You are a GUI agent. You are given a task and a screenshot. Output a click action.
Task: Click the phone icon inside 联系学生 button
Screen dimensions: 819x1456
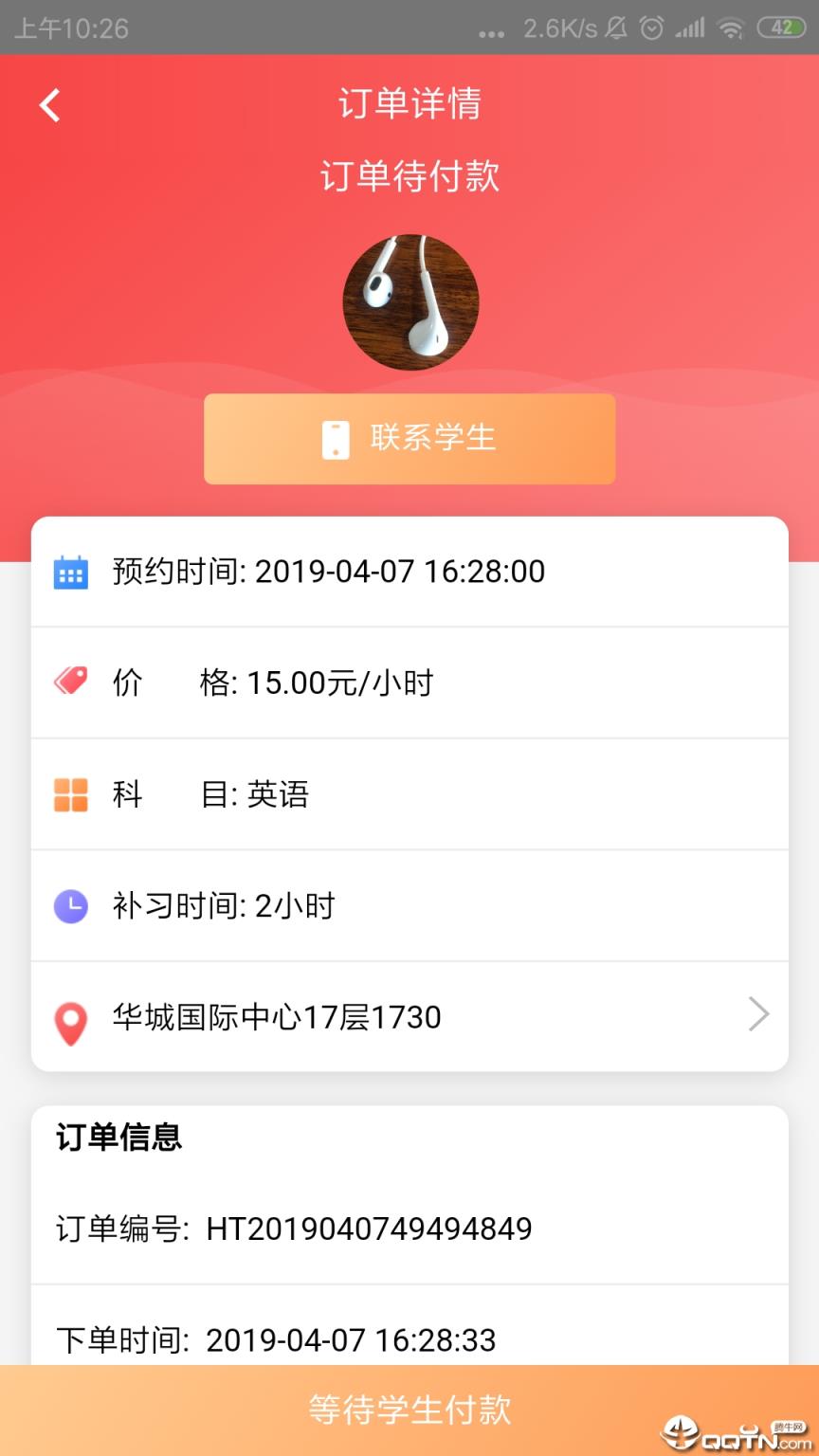tap(334, 439)
